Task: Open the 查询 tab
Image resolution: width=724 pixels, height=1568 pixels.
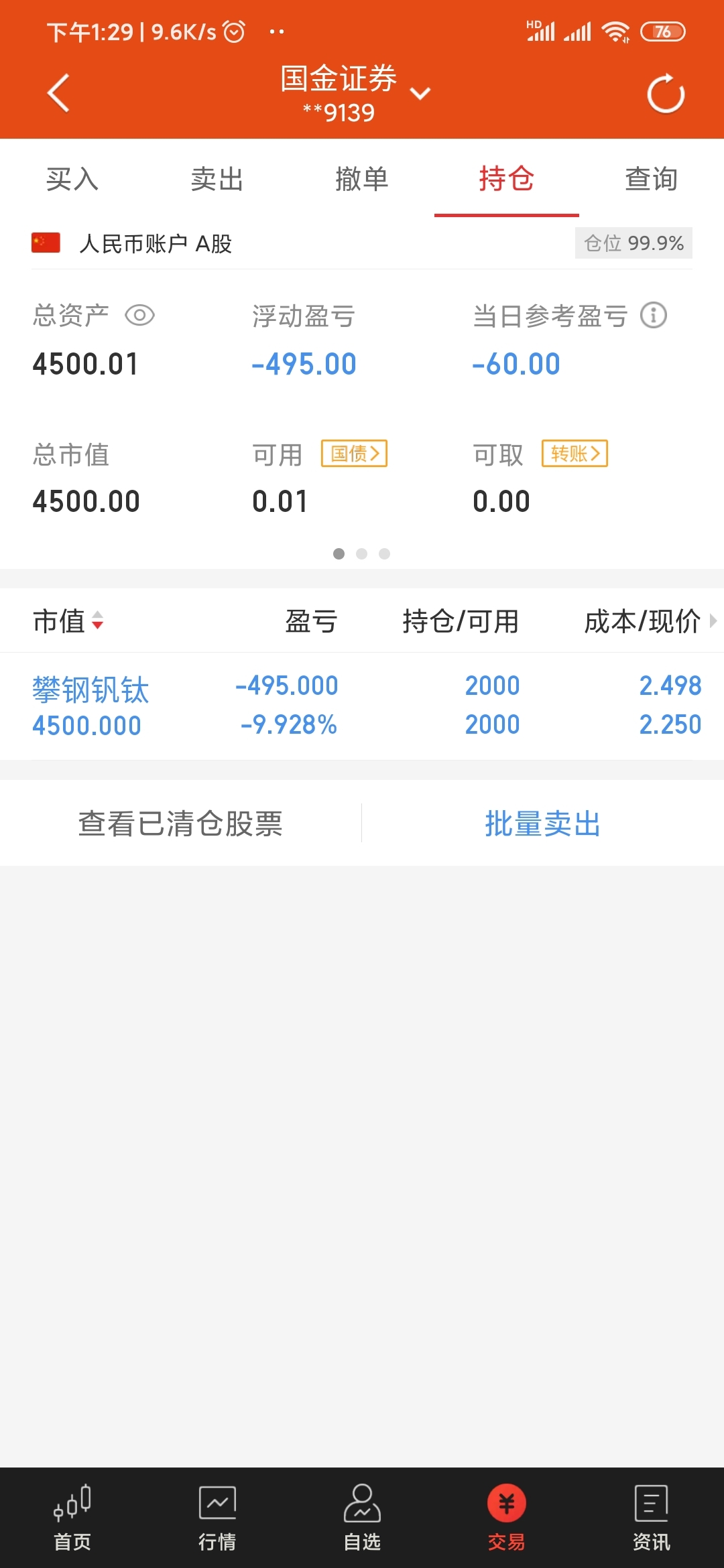Action: (x=652, y=179)
